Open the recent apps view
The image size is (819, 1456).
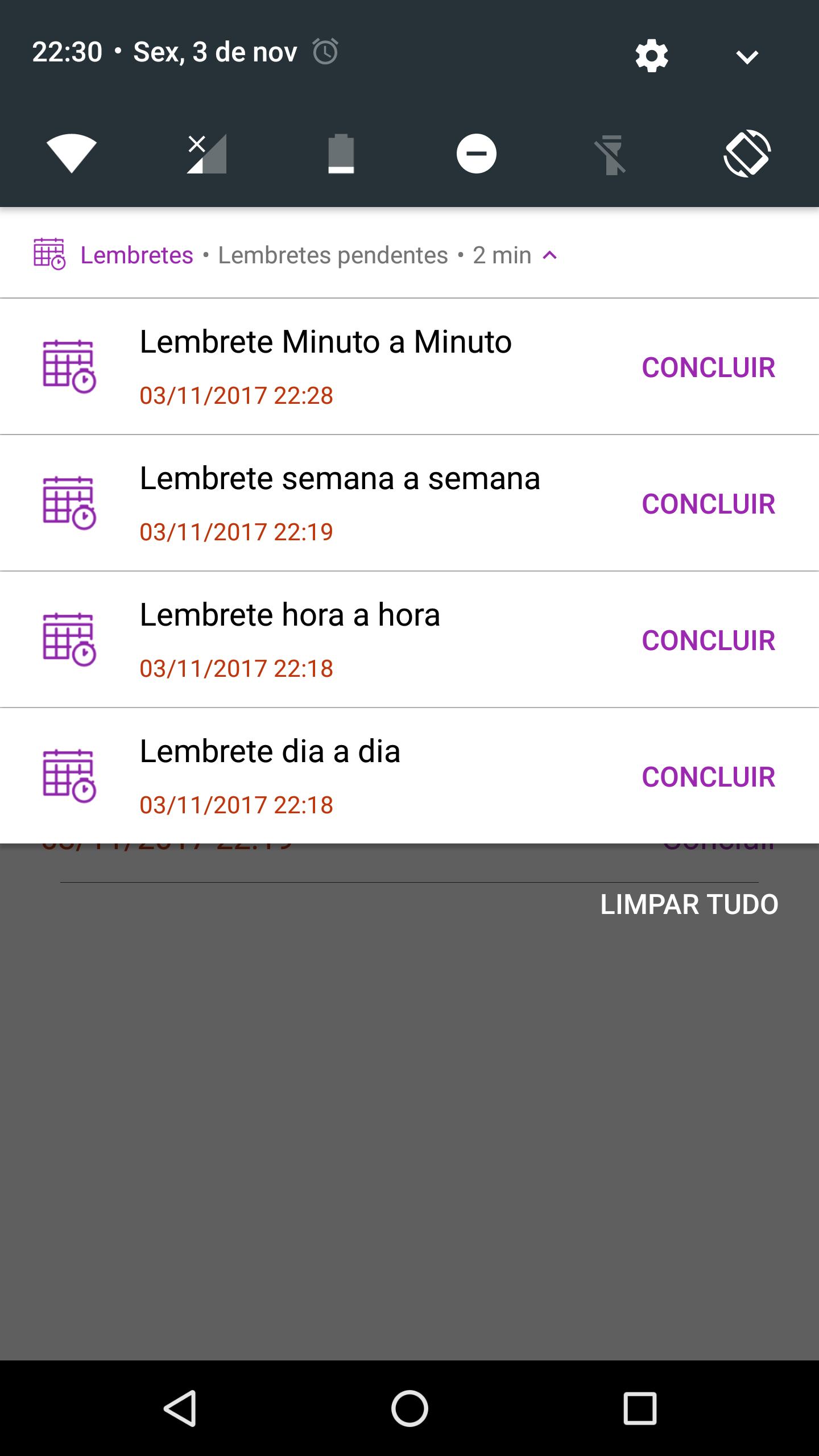click(x=640, y=1408)
